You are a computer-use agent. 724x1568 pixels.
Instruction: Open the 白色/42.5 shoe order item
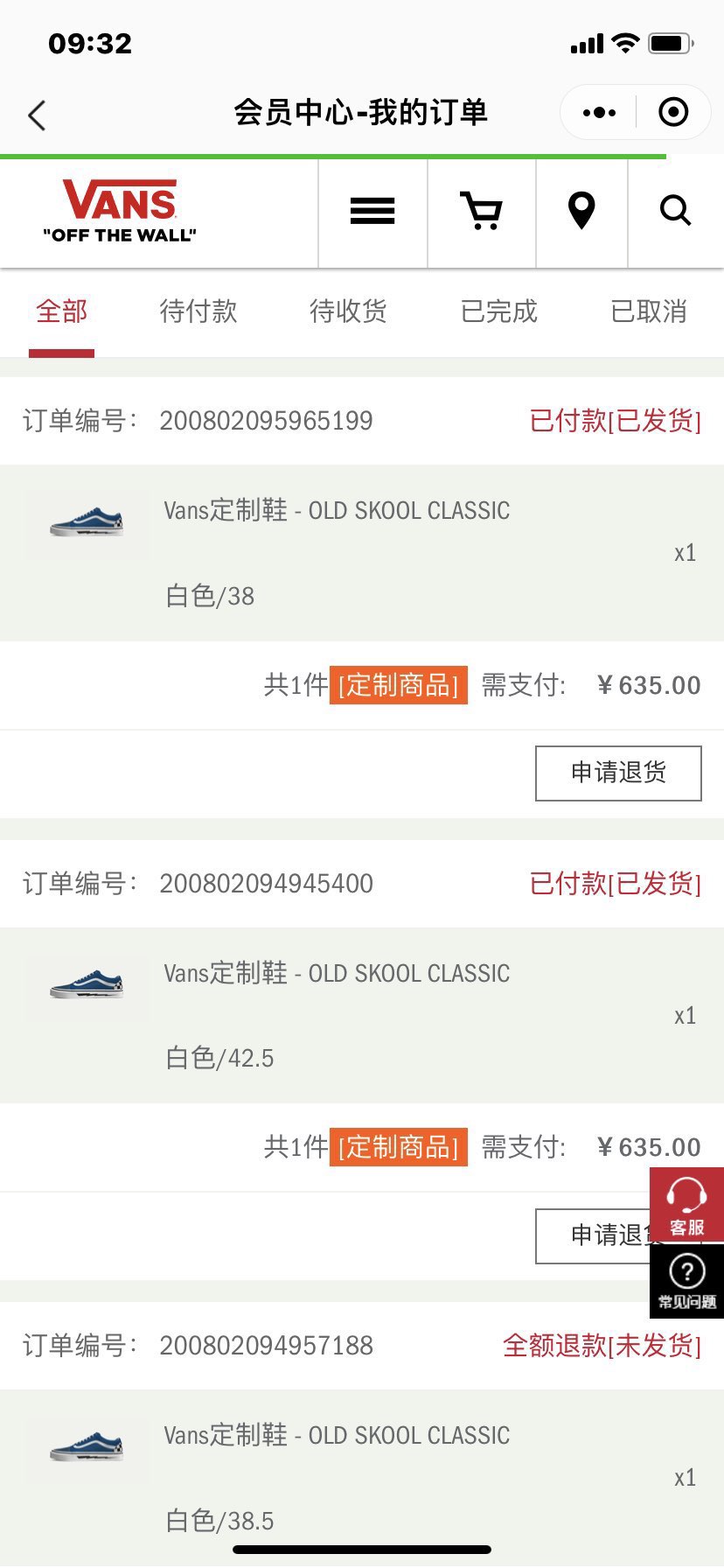click(362, 1015)
